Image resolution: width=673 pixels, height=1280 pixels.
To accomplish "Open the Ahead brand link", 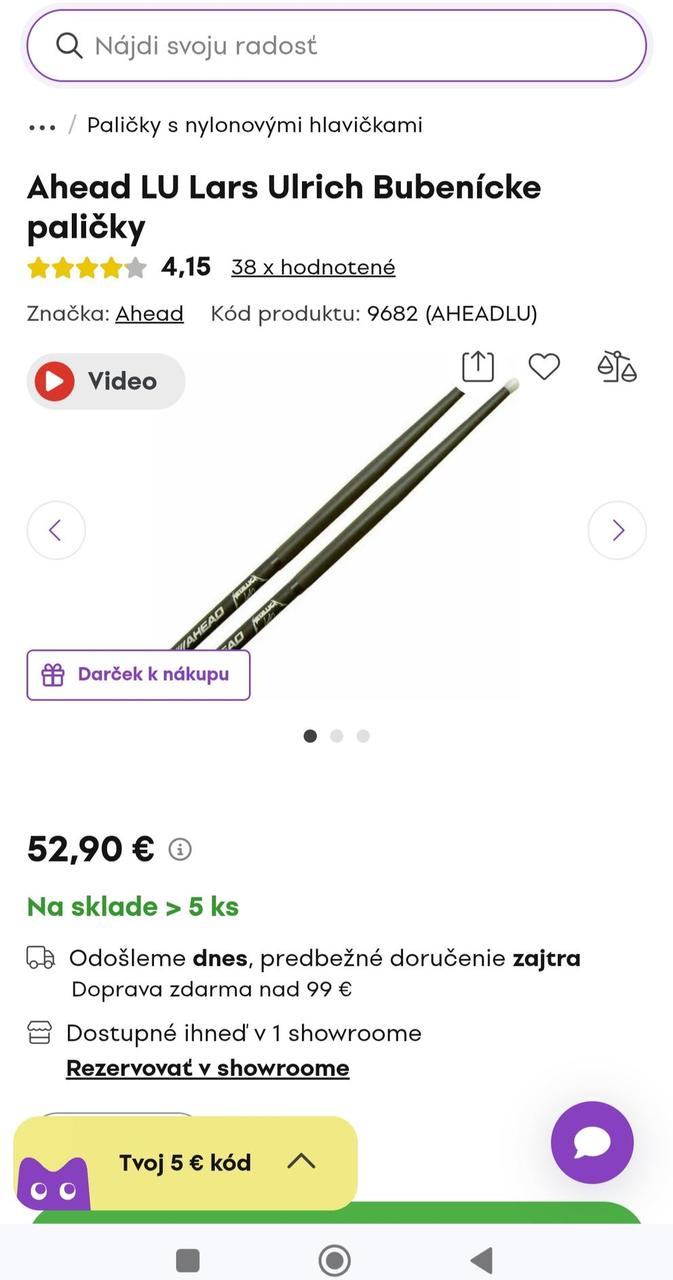I will coord(149,314).
